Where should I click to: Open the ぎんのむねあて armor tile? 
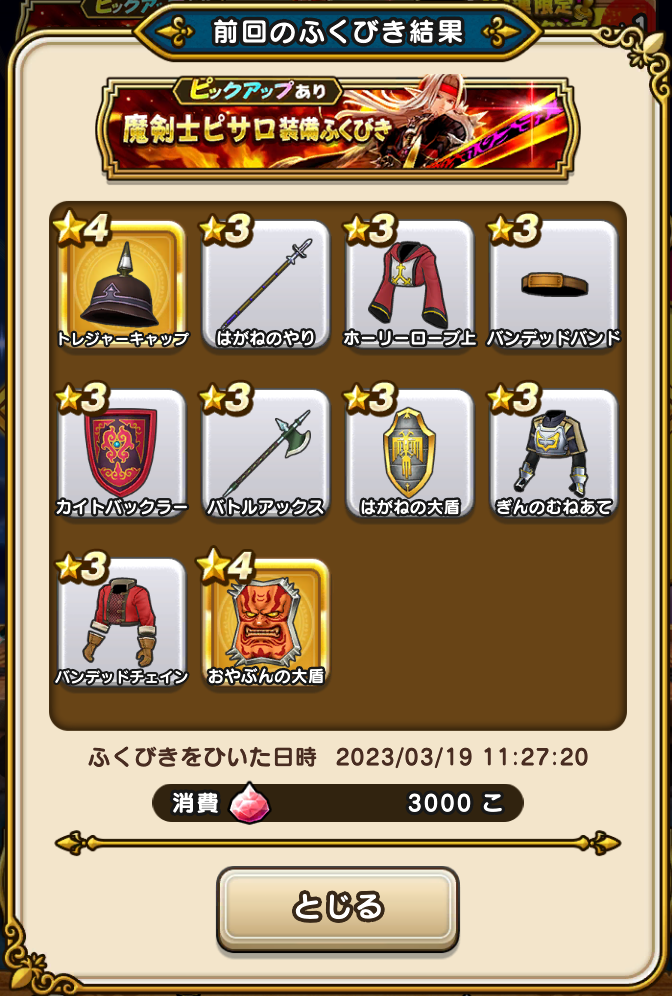click(x=553, y=454)
